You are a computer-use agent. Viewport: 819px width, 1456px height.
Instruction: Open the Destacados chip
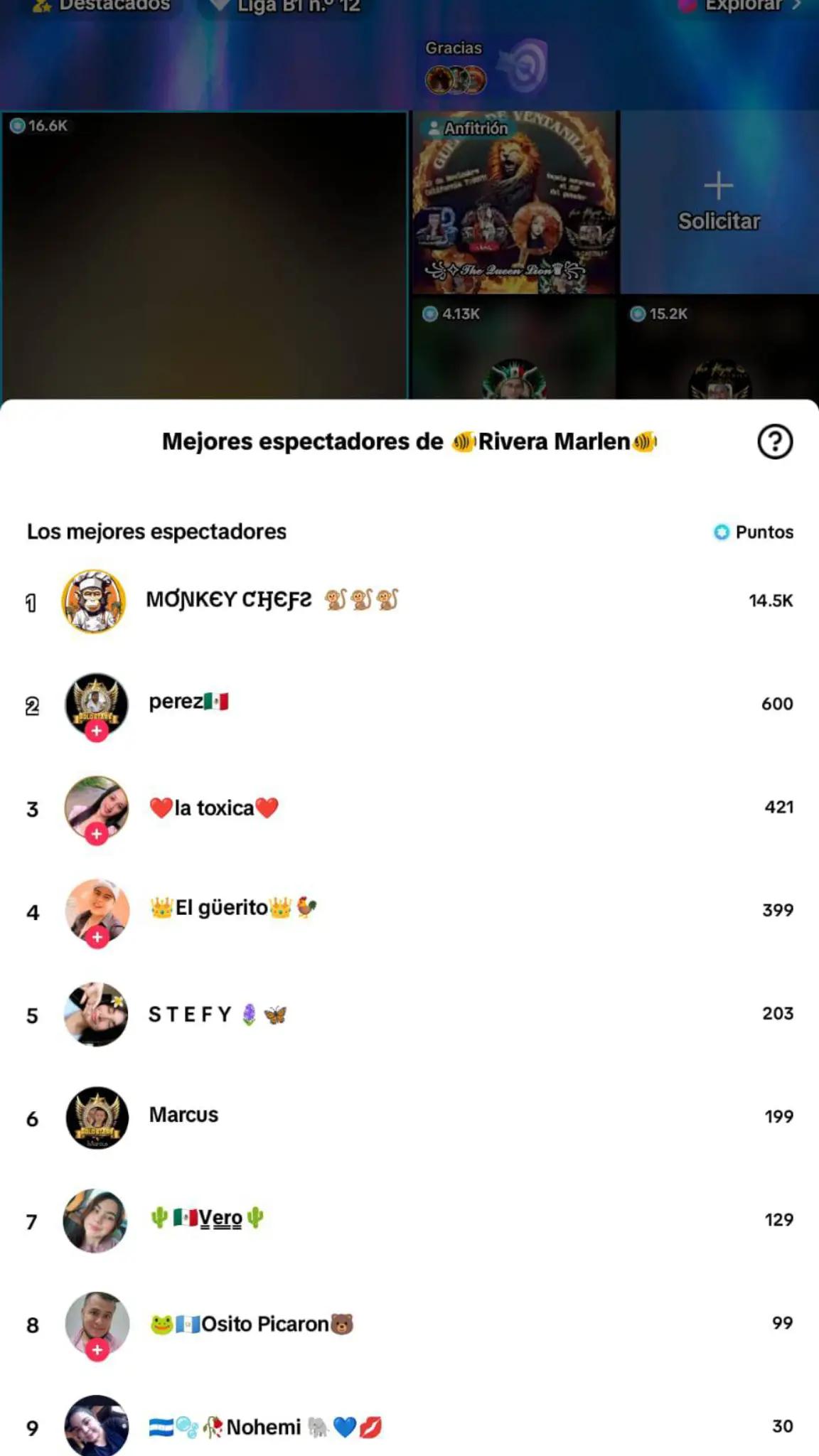pos(103,6)
